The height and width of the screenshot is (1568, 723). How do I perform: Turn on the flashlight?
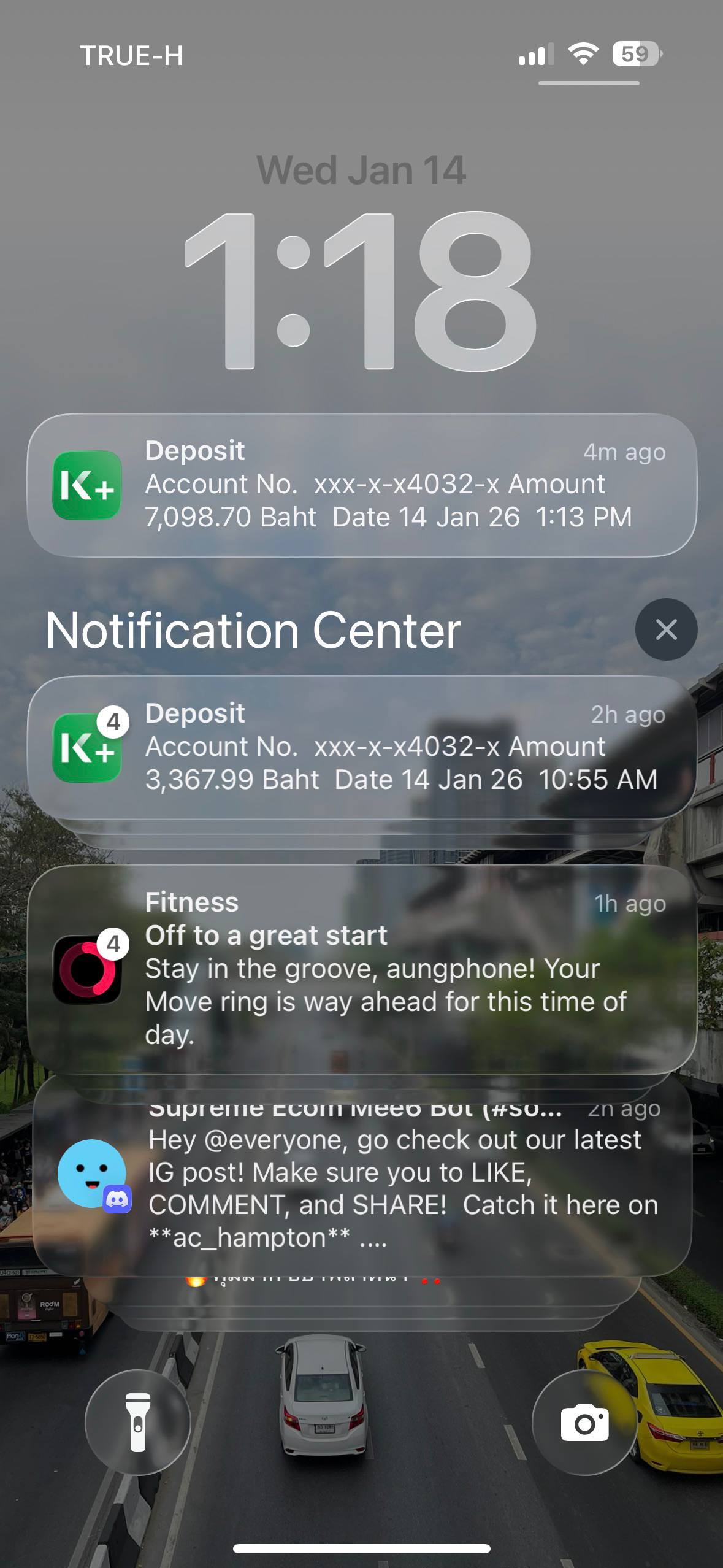click(138, 1422)
